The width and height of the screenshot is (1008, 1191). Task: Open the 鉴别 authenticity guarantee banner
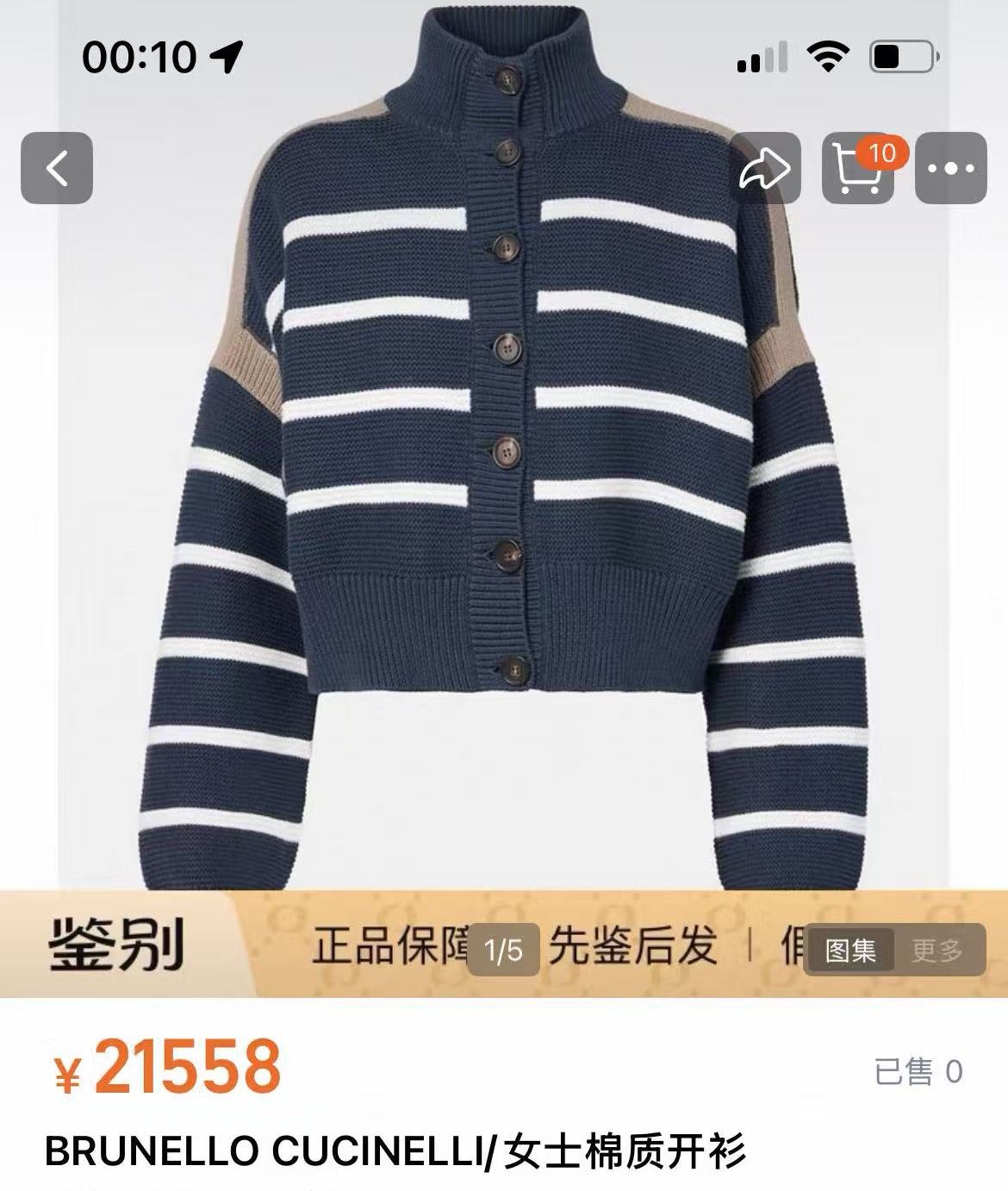tap(504, 945)
